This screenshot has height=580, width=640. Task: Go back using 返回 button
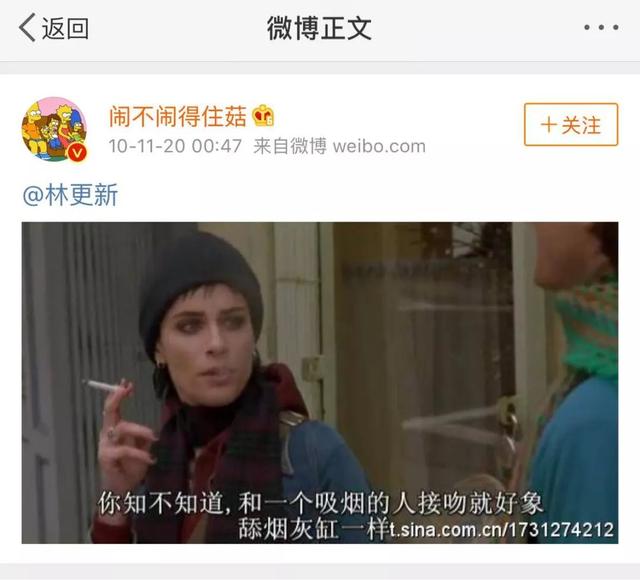tap(54, 28)
